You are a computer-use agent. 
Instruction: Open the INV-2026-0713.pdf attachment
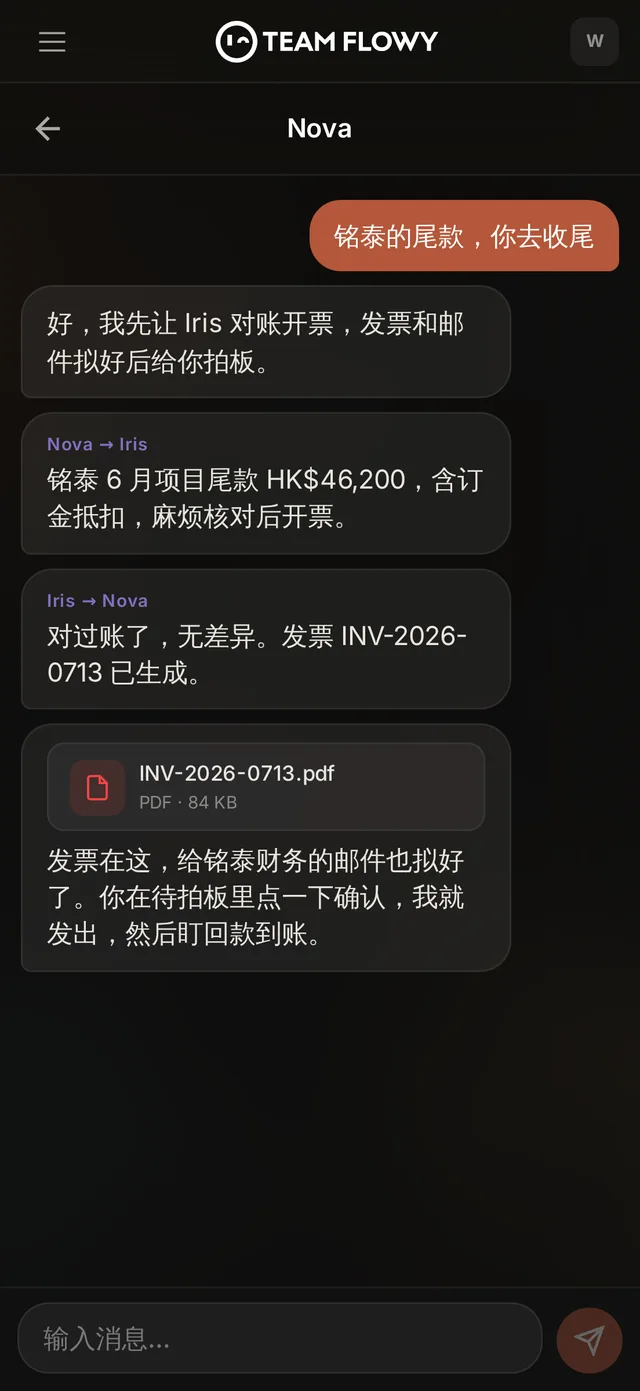point(266,787)
